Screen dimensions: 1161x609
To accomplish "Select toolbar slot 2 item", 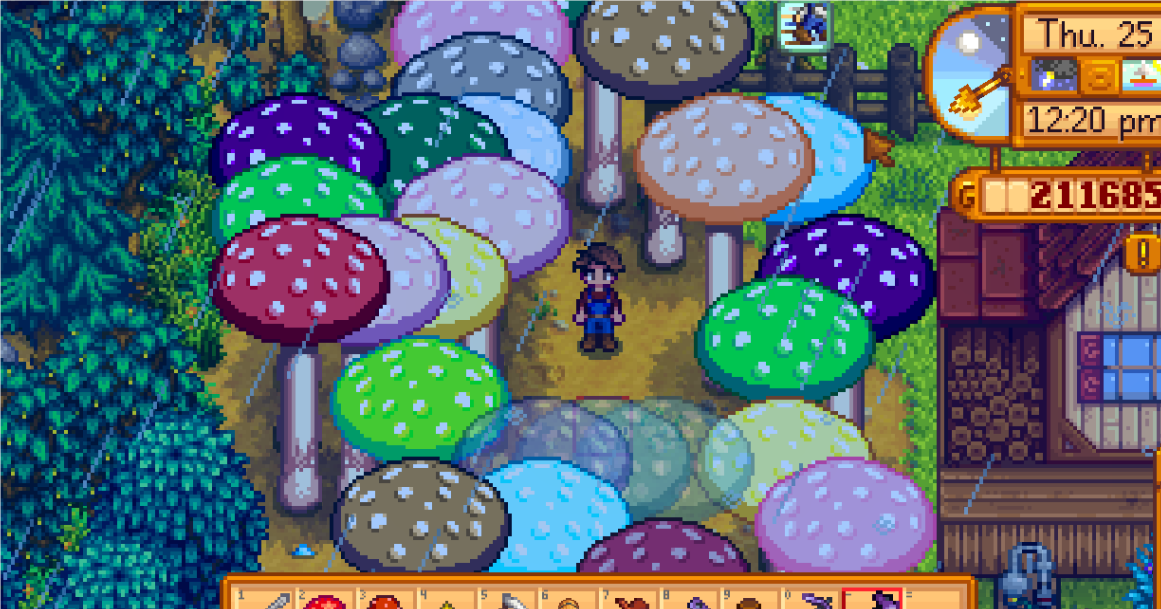I will pyautogui.click(x=324, y=600).
